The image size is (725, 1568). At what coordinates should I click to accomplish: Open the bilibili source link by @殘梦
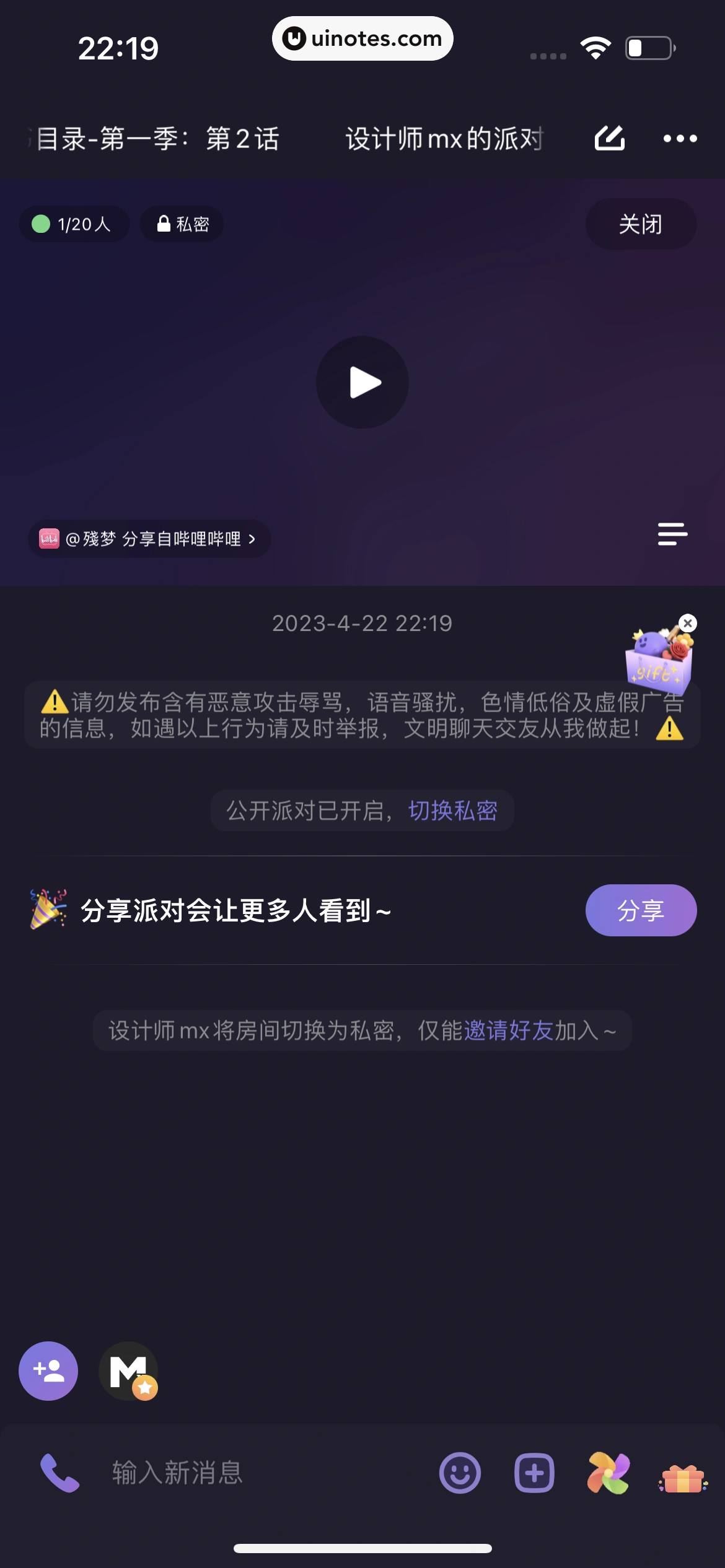tap(149, 539)
